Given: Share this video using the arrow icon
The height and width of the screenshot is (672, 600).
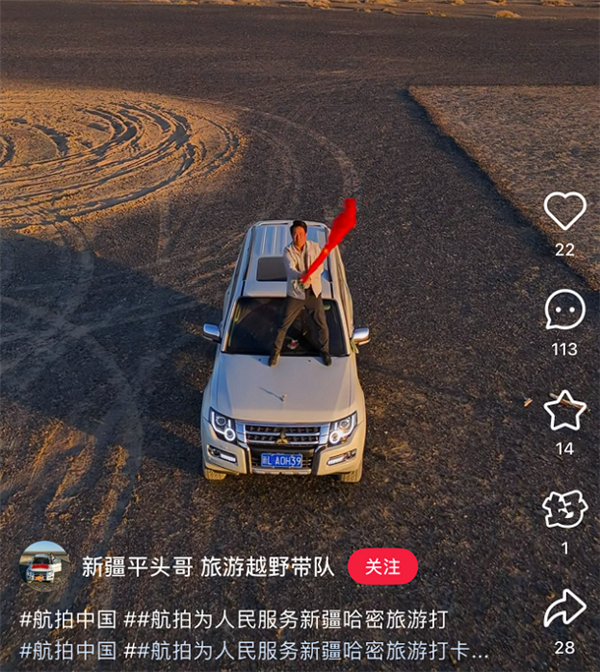Looking at the screenshot, I should (x=565, y=608).
